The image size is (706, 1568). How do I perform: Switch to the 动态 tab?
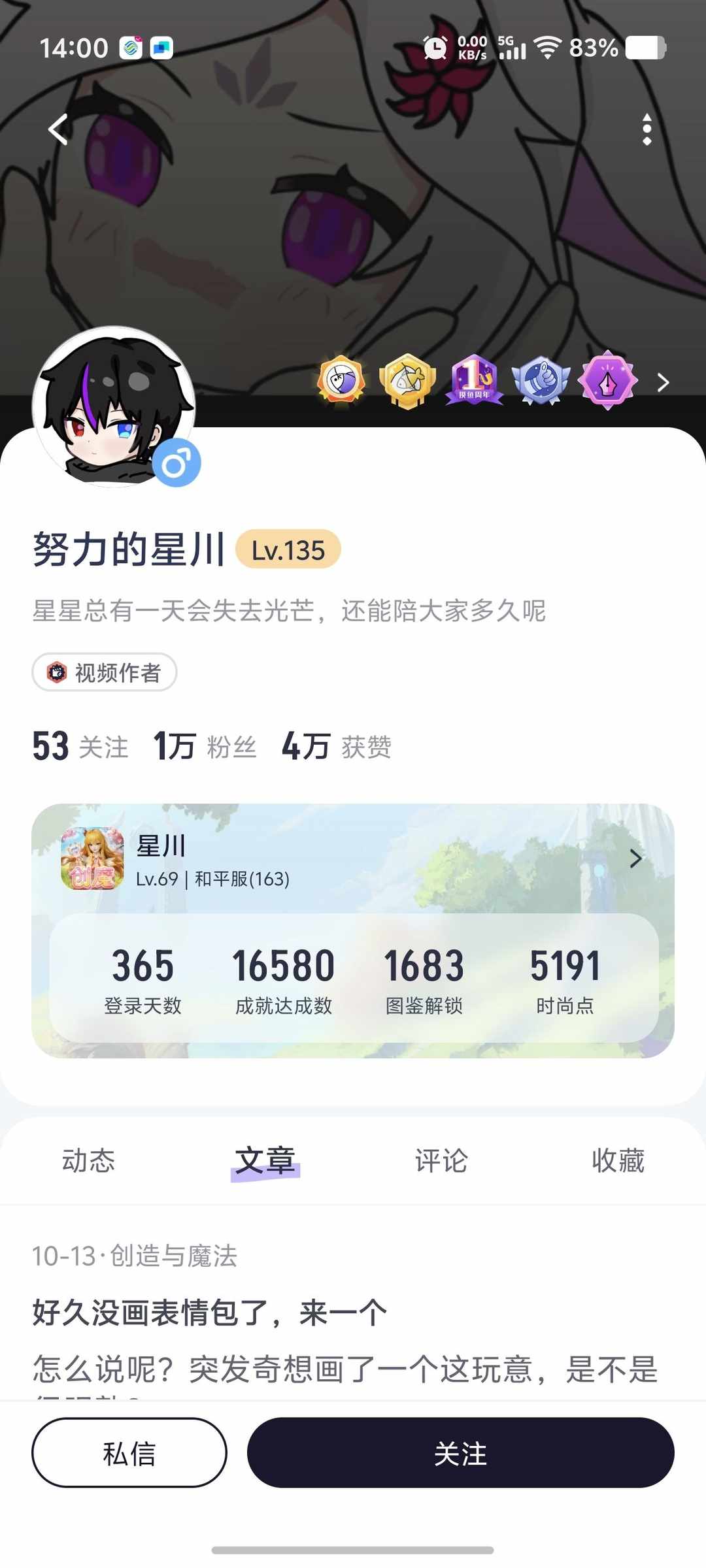tap(90, 1156)
